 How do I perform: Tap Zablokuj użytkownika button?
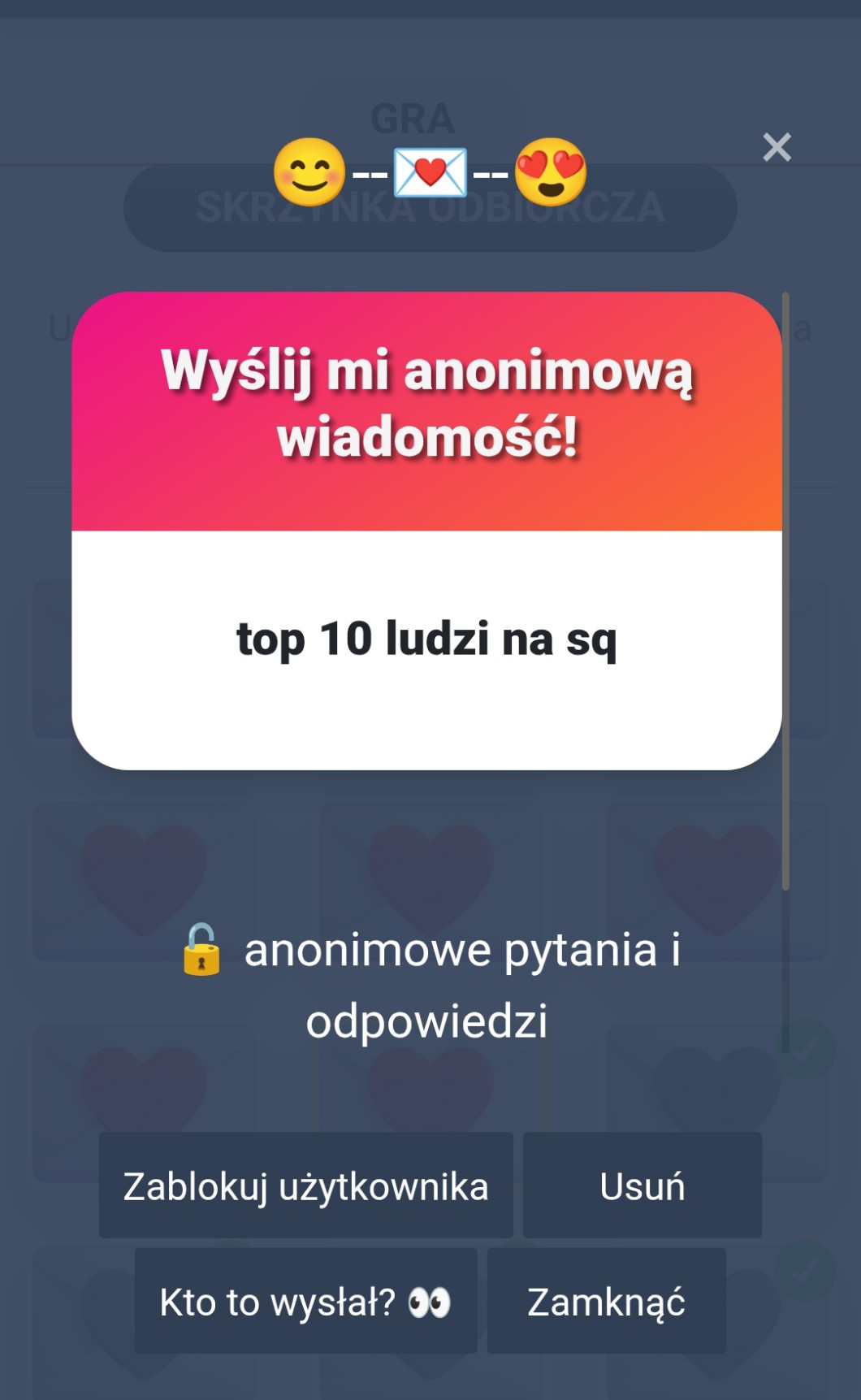305,1185
